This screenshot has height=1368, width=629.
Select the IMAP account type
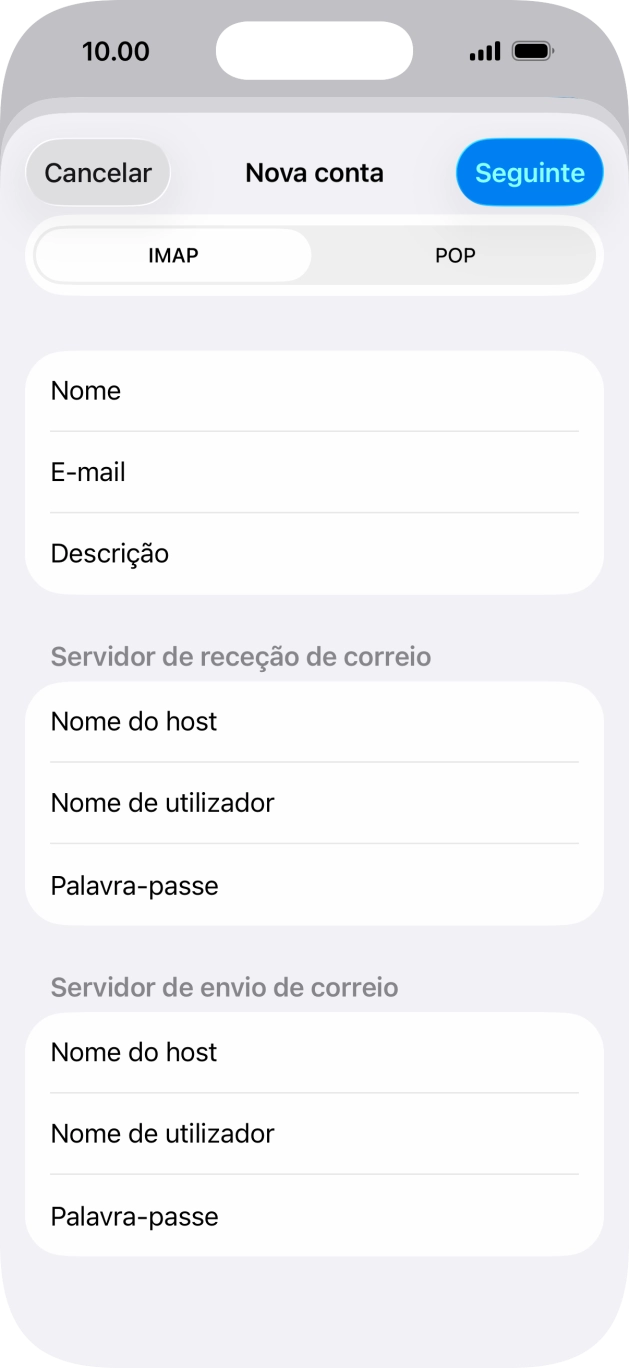[x=173, y=256]
